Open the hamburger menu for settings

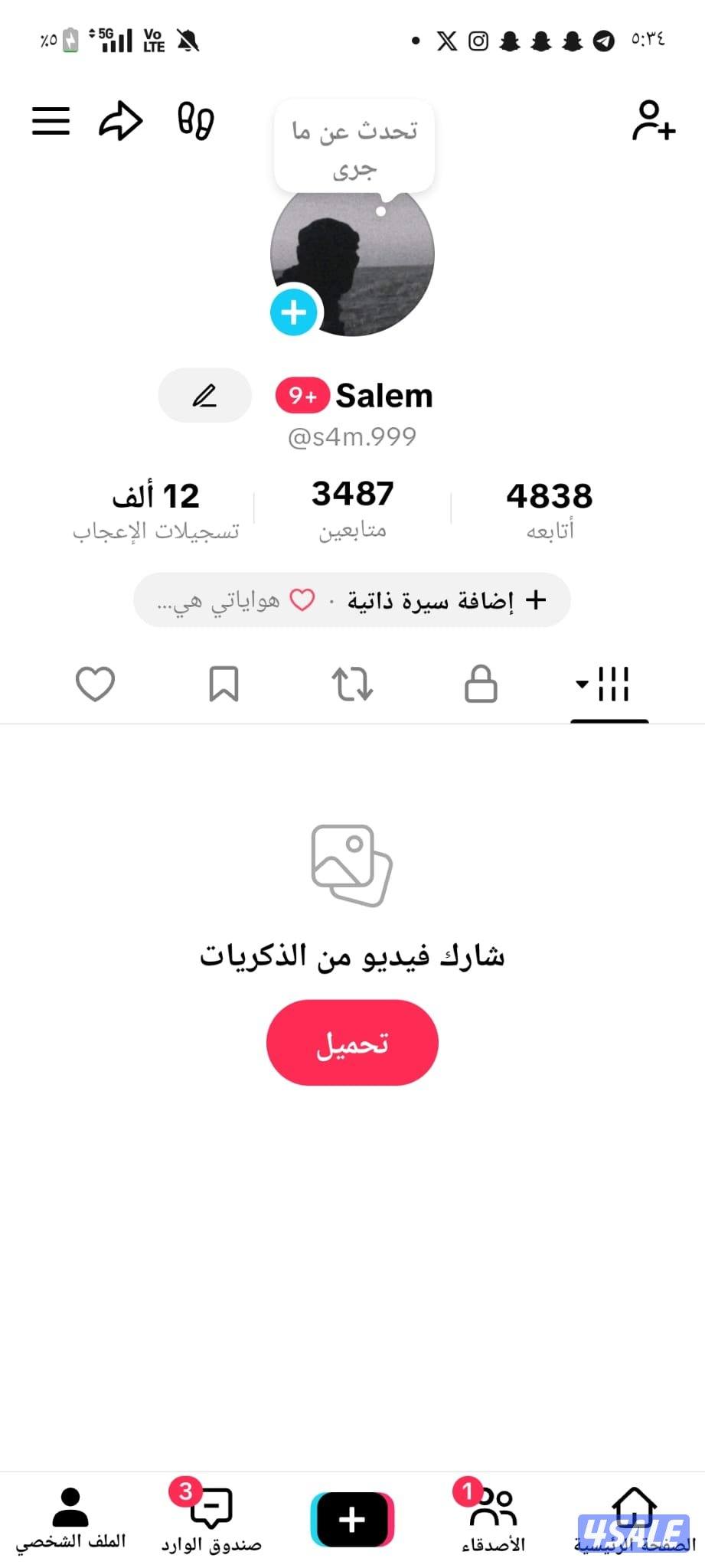51,121
